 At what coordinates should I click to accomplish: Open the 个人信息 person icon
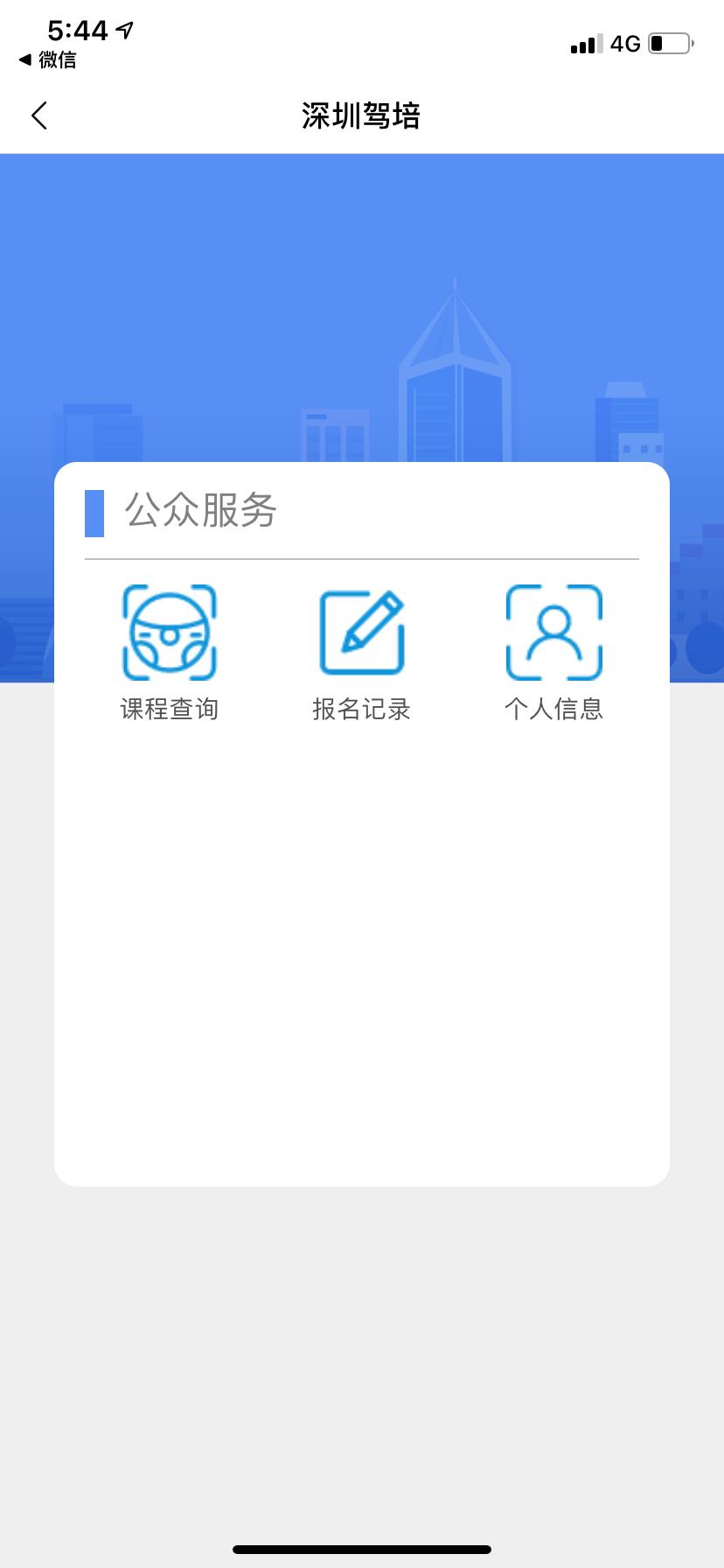click(x=554, y=632)
